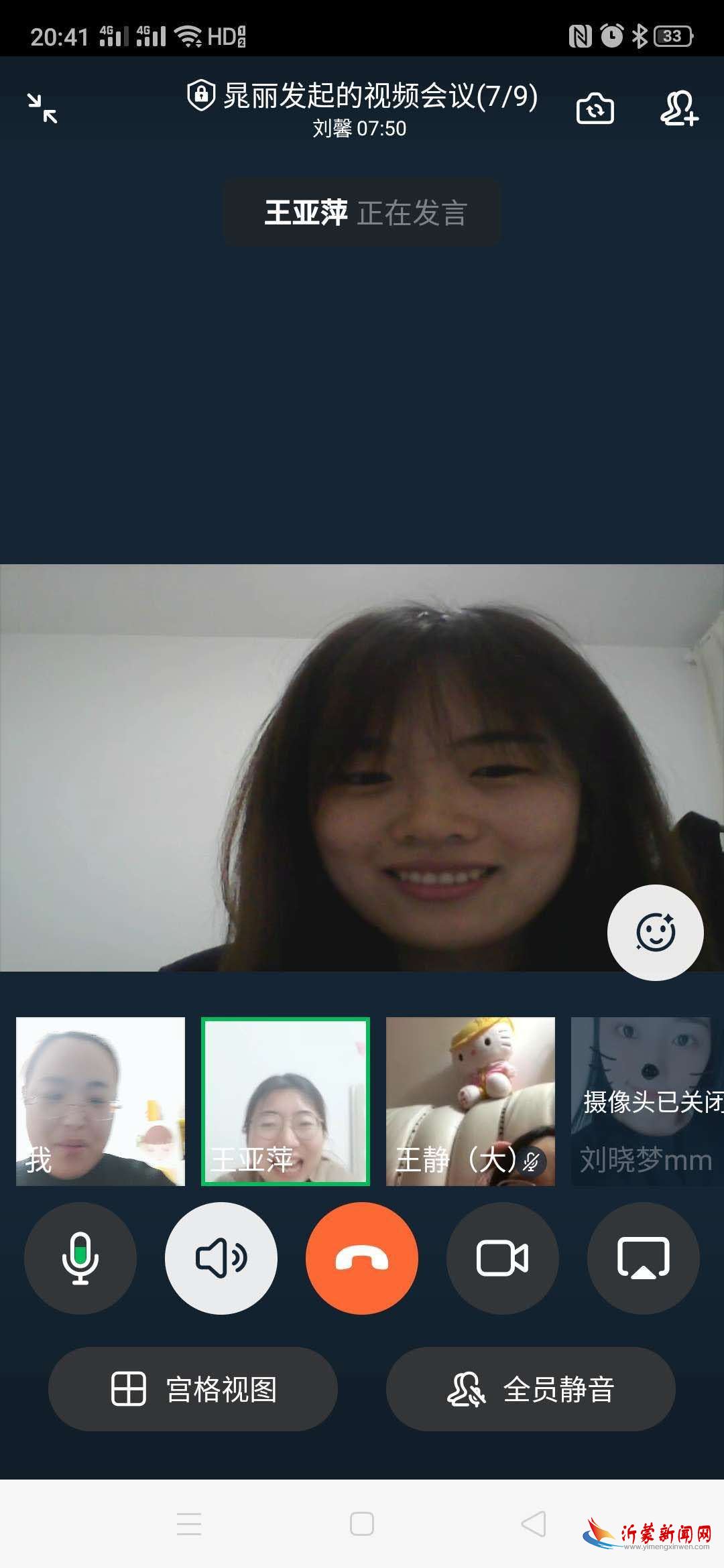
Task: Select my own video thumbnail
Action: 101,1102
